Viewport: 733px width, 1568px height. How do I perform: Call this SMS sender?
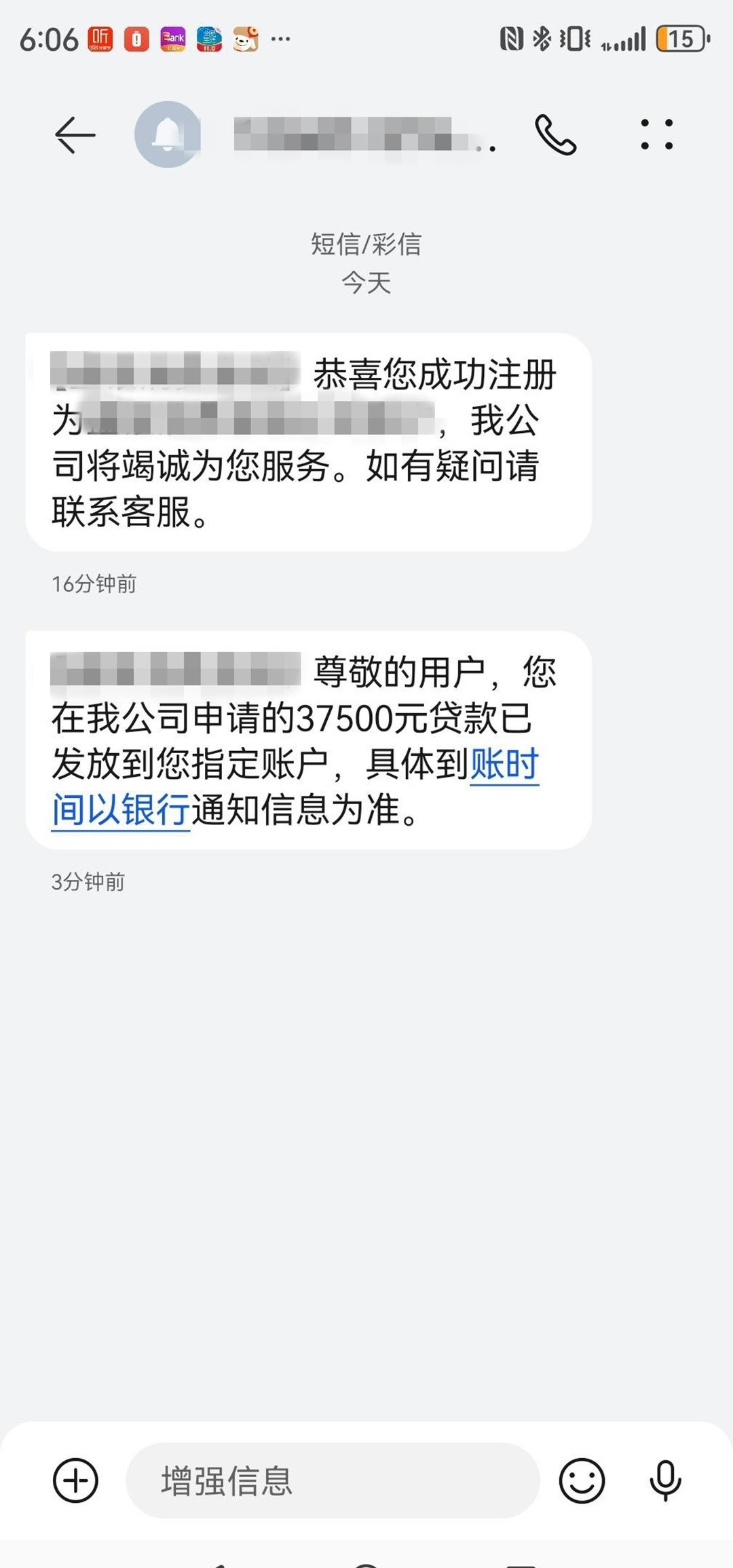point(556,134)
